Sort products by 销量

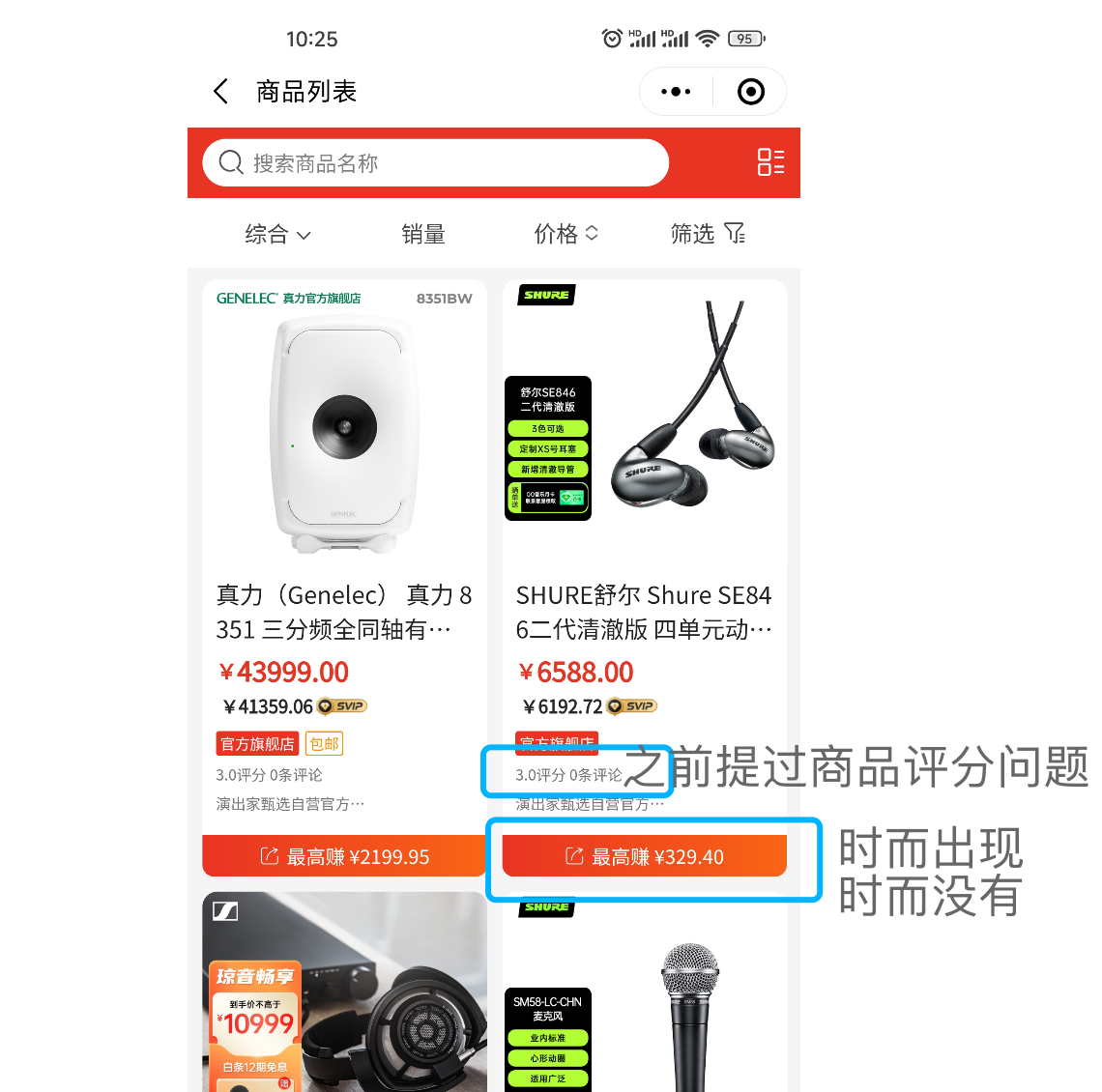point(422,234)
